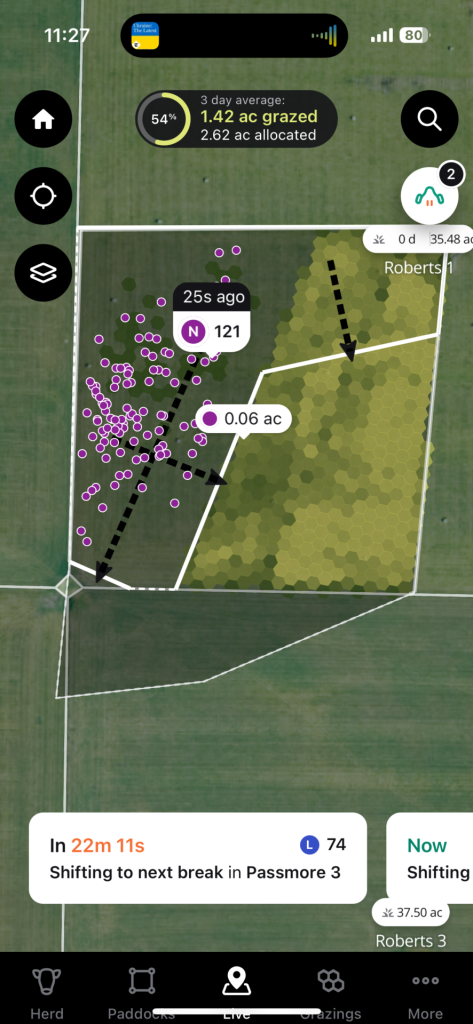Open the search magnifier
473x1024 pixels.
click(x=429, y=119)
